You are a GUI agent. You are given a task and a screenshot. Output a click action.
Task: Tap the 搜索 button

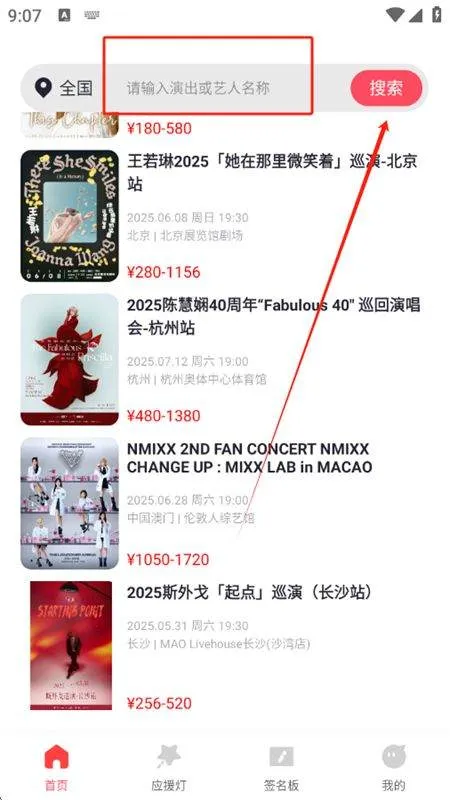coord(386,88)
